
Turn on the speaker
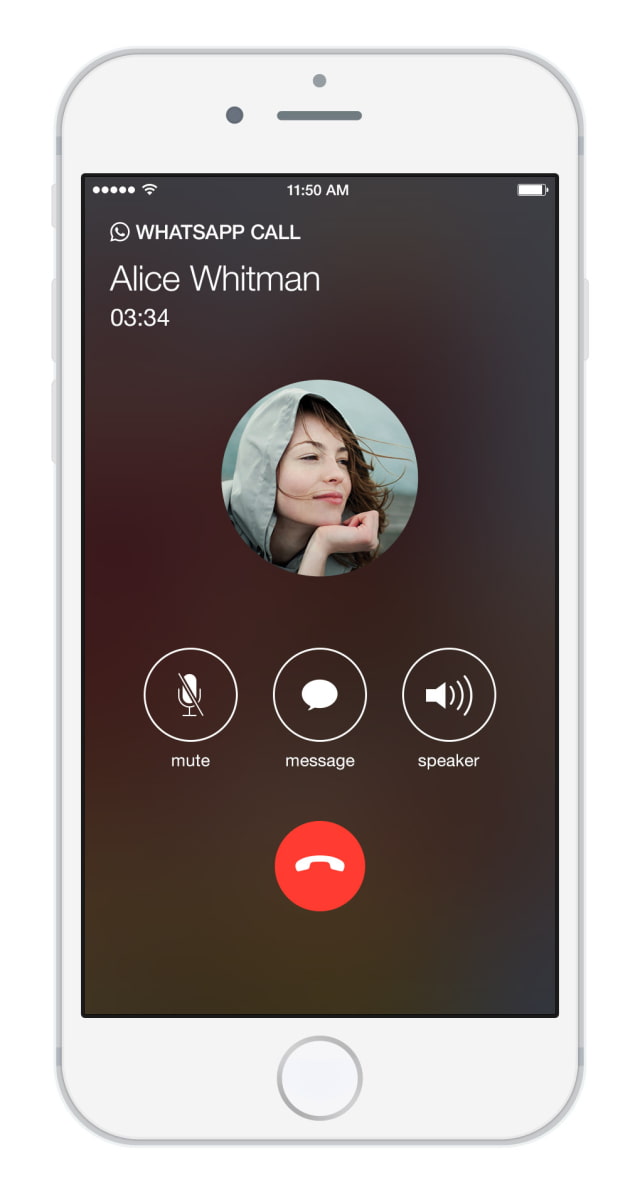449,694
